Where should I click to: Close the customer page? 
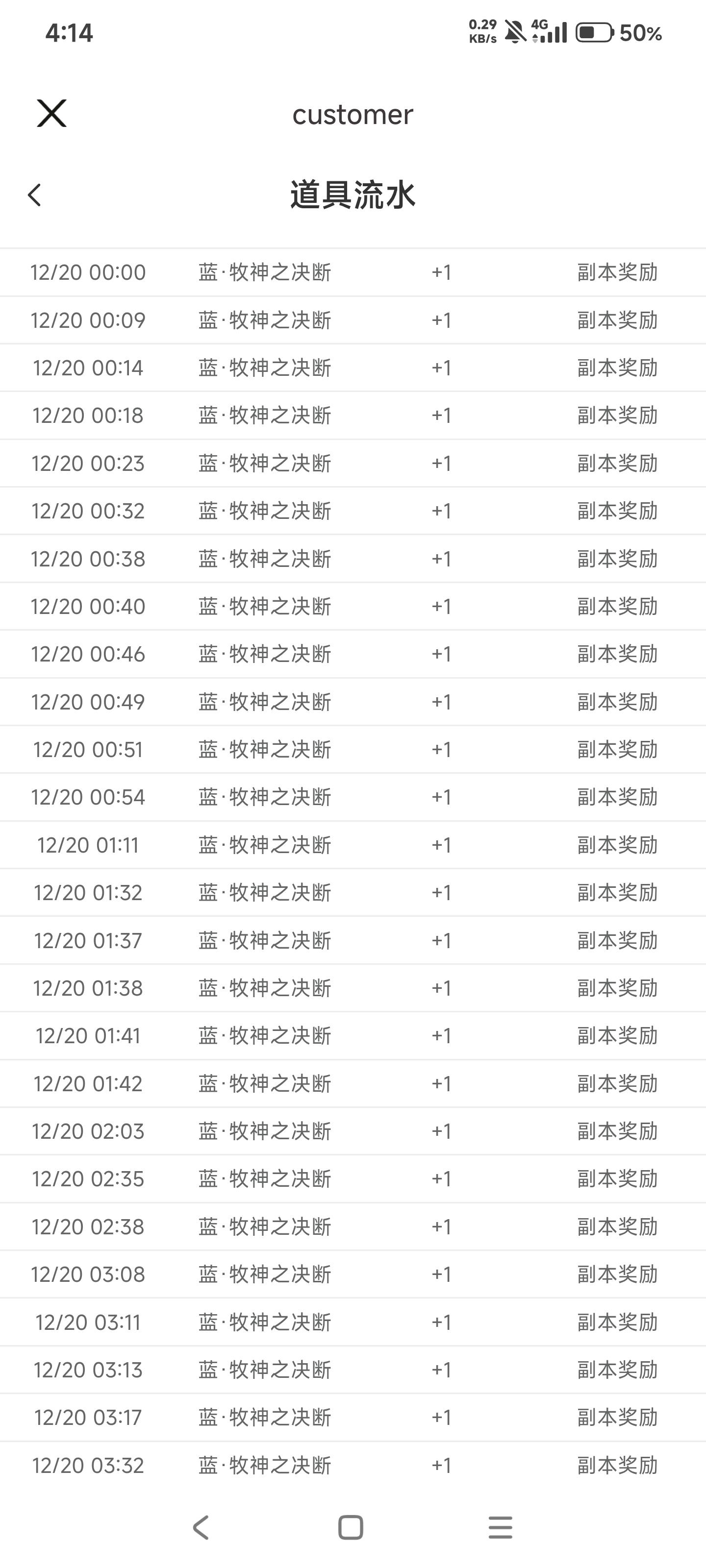[52, 114]
